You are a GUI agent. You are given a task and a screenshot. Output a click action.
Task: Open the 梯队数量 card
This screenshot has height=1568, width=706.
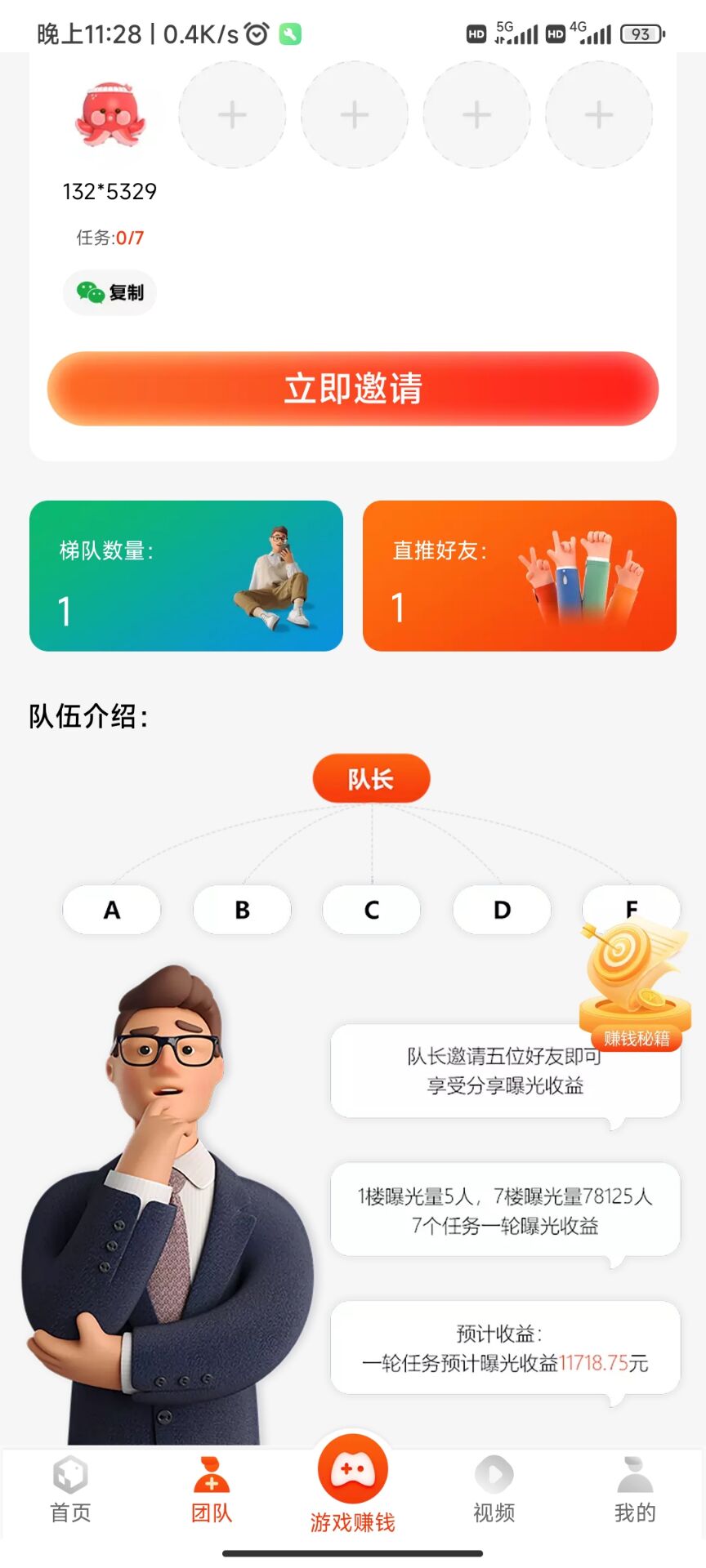coord(186,576)
